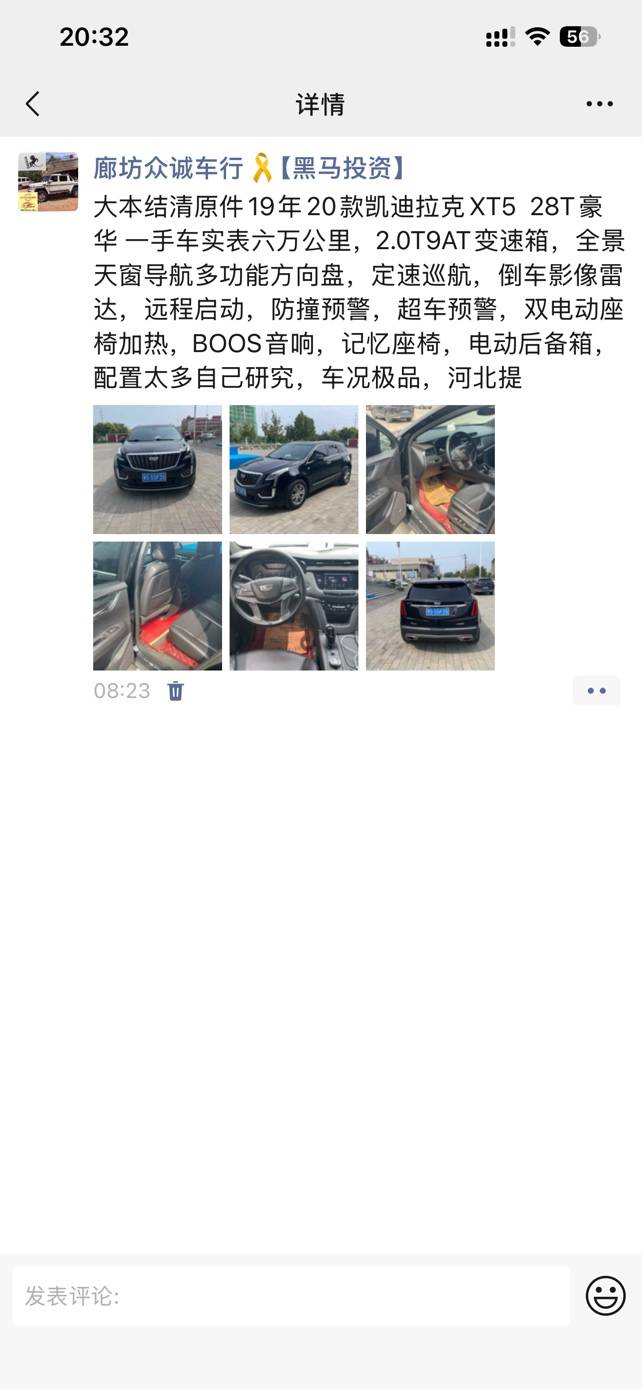
Task: Open the three-dot overflow menu in header
Action: pos(599,104)
